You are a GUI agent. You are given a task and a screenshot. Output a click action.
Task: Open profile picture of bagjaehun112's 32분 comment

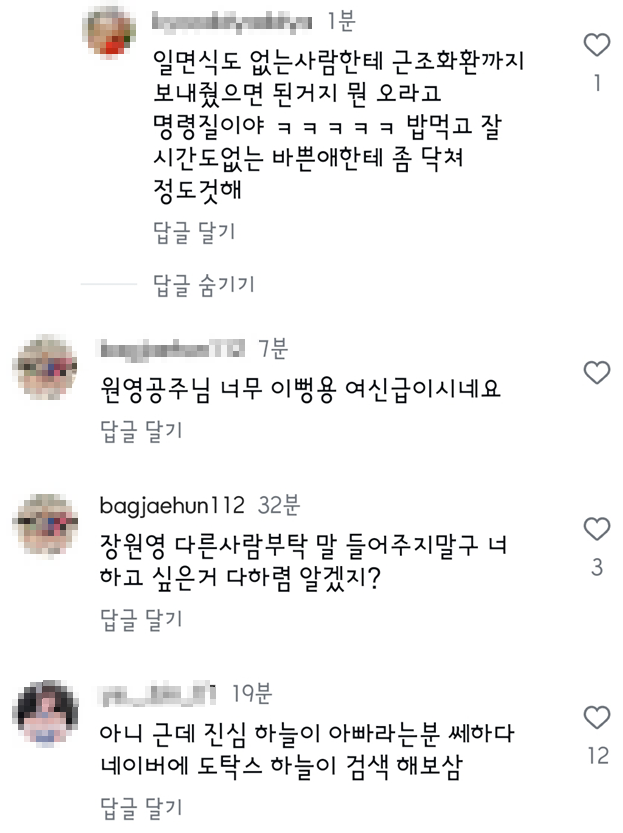click(x=48, y=525)
